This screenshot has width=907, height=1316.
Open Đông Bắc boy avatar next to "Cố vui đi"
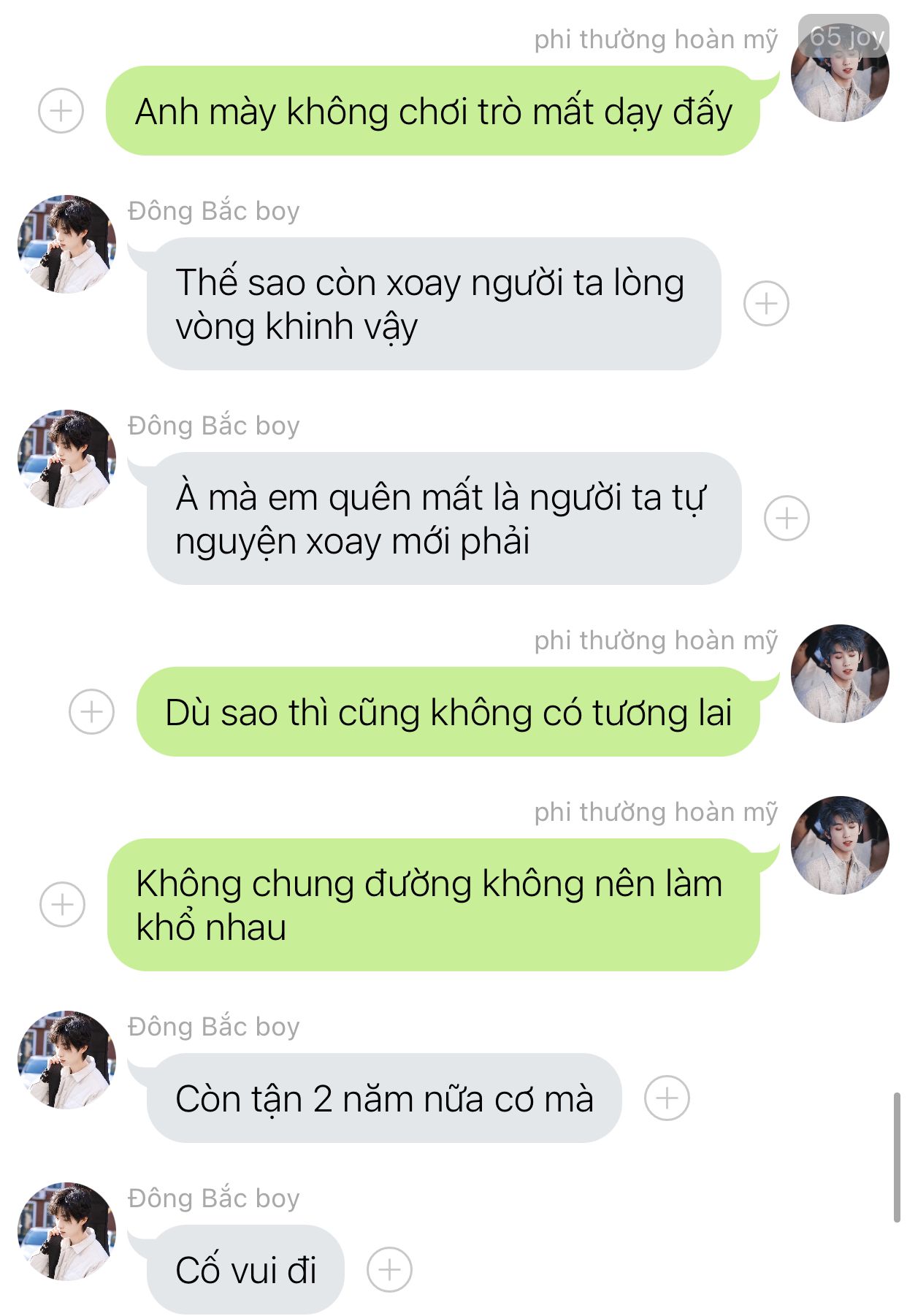coord(66,1231)
